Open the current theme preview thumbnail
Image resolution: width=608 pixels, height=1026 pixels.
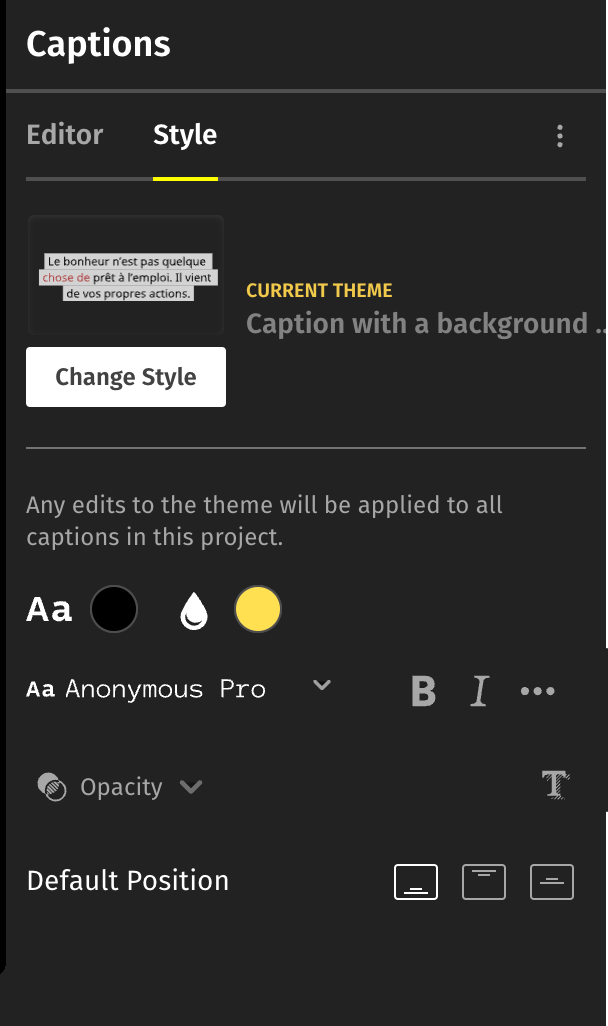coord(126,275)
